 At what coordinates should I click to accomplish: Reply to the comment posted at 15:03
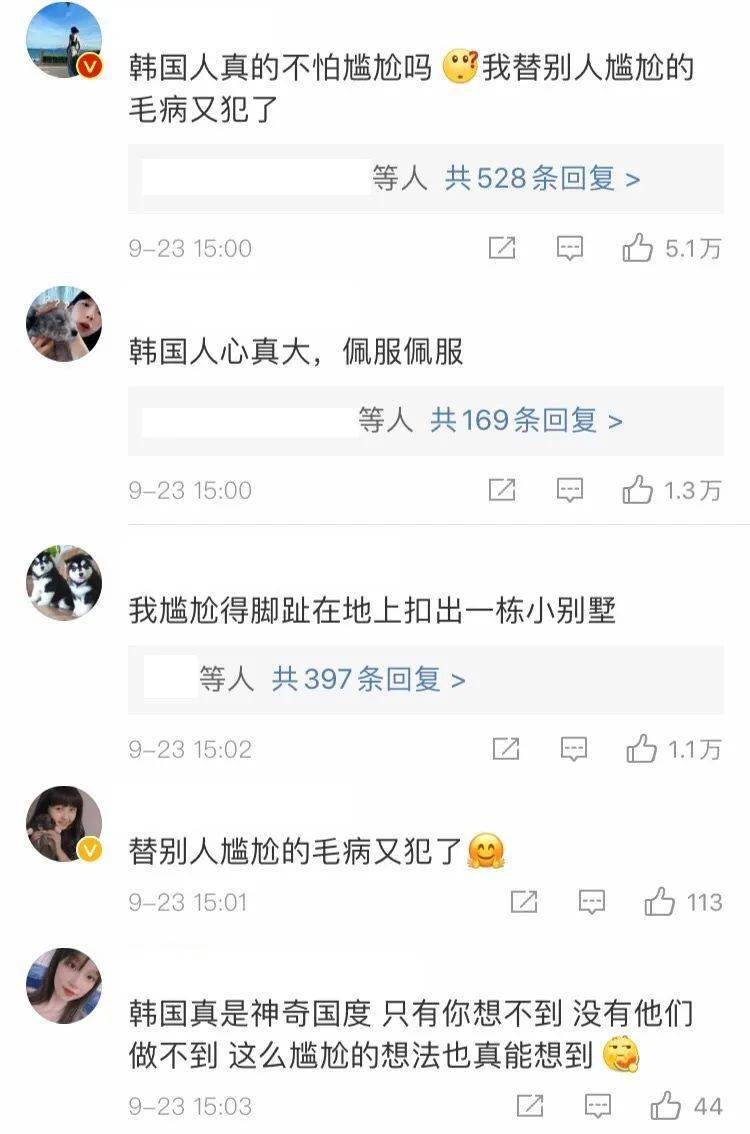coord(598,1106)
